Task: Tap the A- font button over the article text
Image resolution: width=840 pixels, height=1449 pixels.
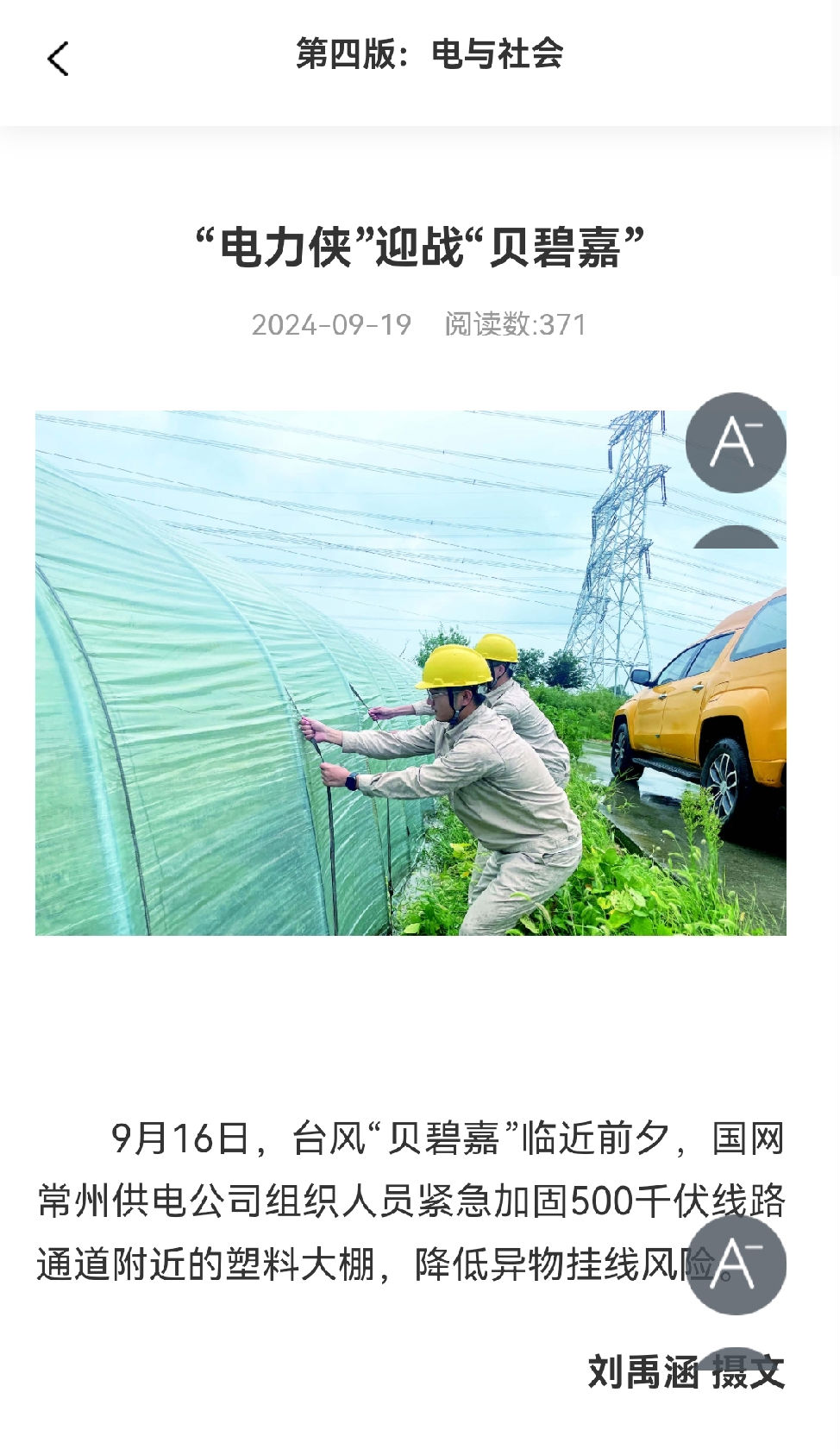Action: (x=736, y=1264)
